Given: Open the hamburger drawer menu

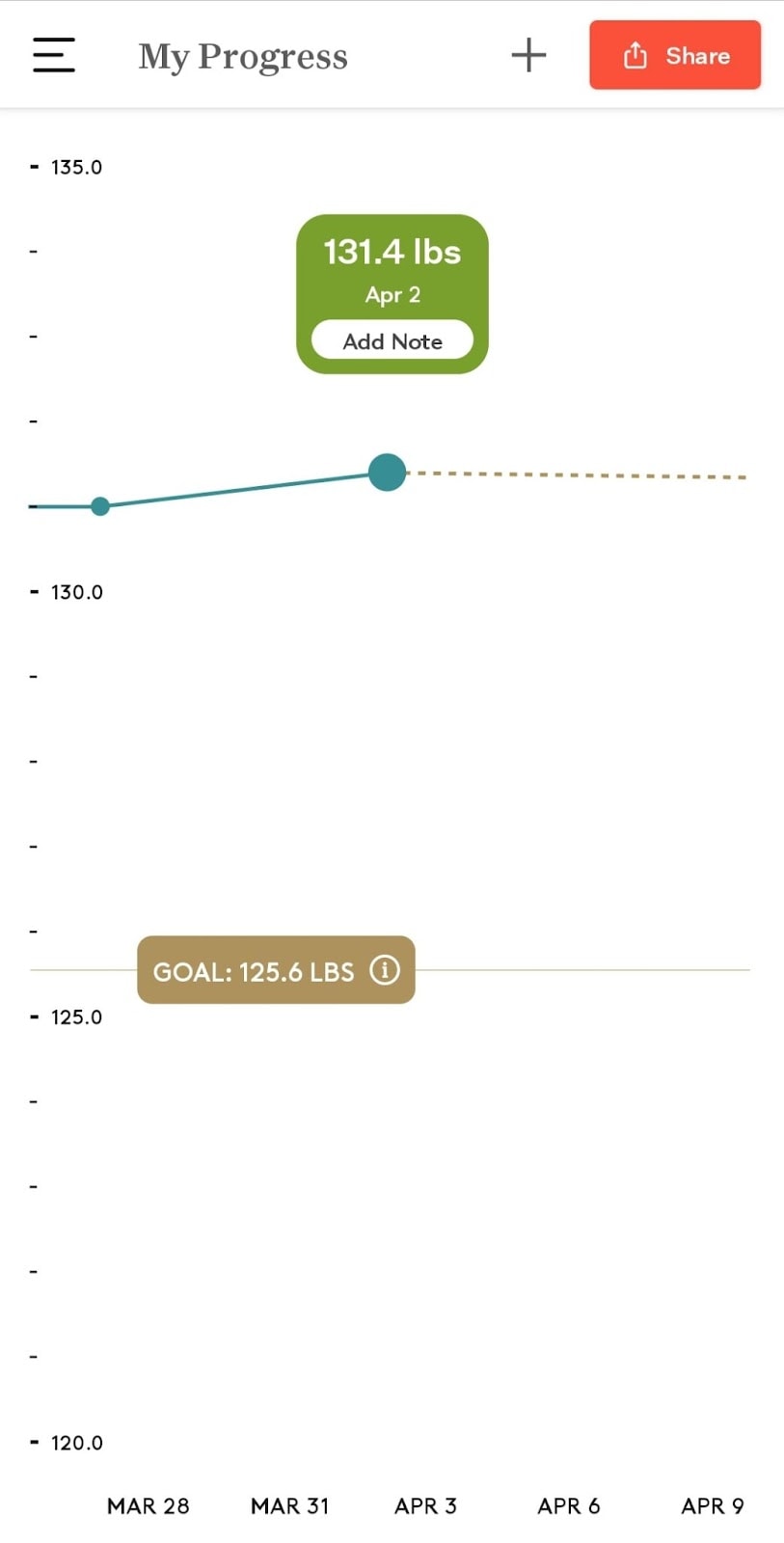Looking at the screenshot, I should click(54, 55).
